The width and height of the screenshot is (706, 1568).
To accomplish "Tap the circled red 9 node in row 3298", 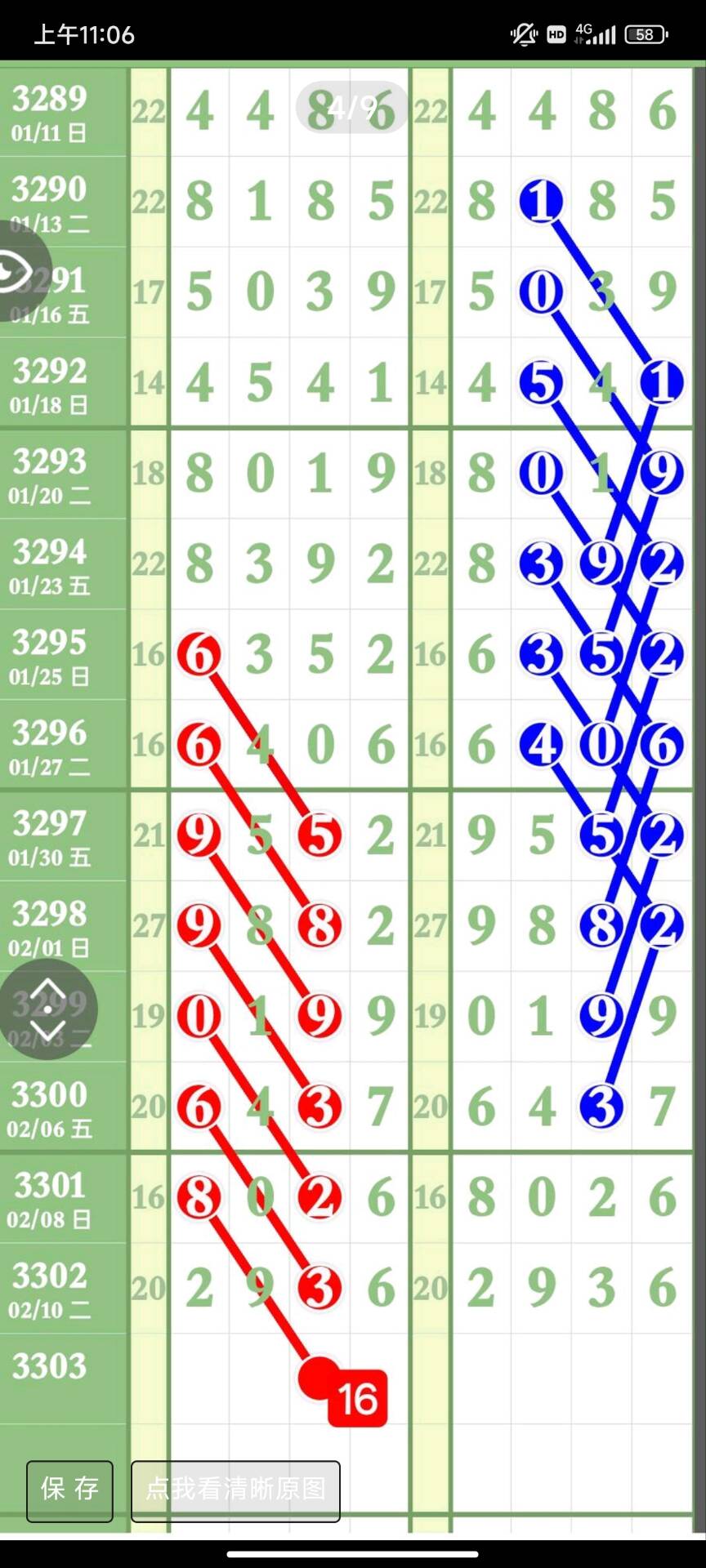I will (x=199, y=924).
